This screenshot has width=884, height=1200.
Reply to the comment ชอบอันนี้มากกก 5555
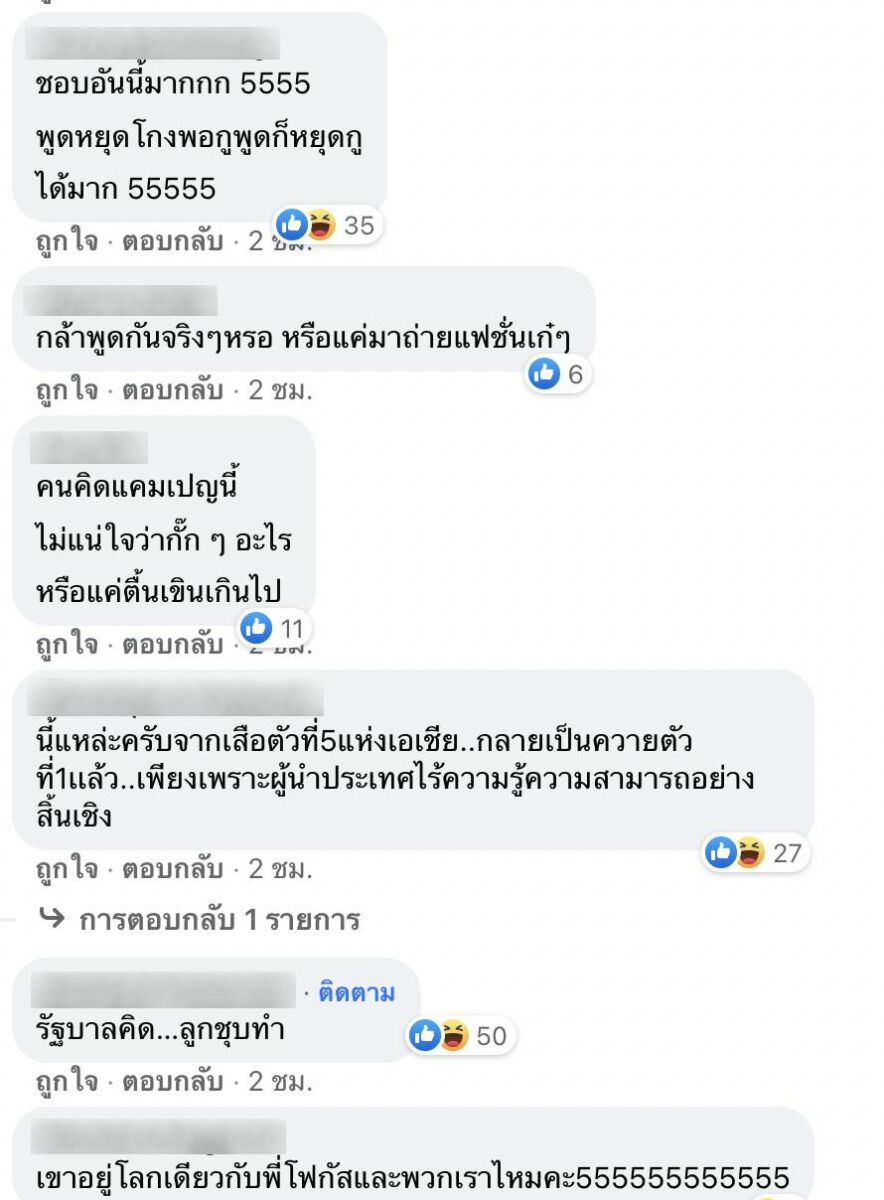pyautogui.click(x=172, y=242)
